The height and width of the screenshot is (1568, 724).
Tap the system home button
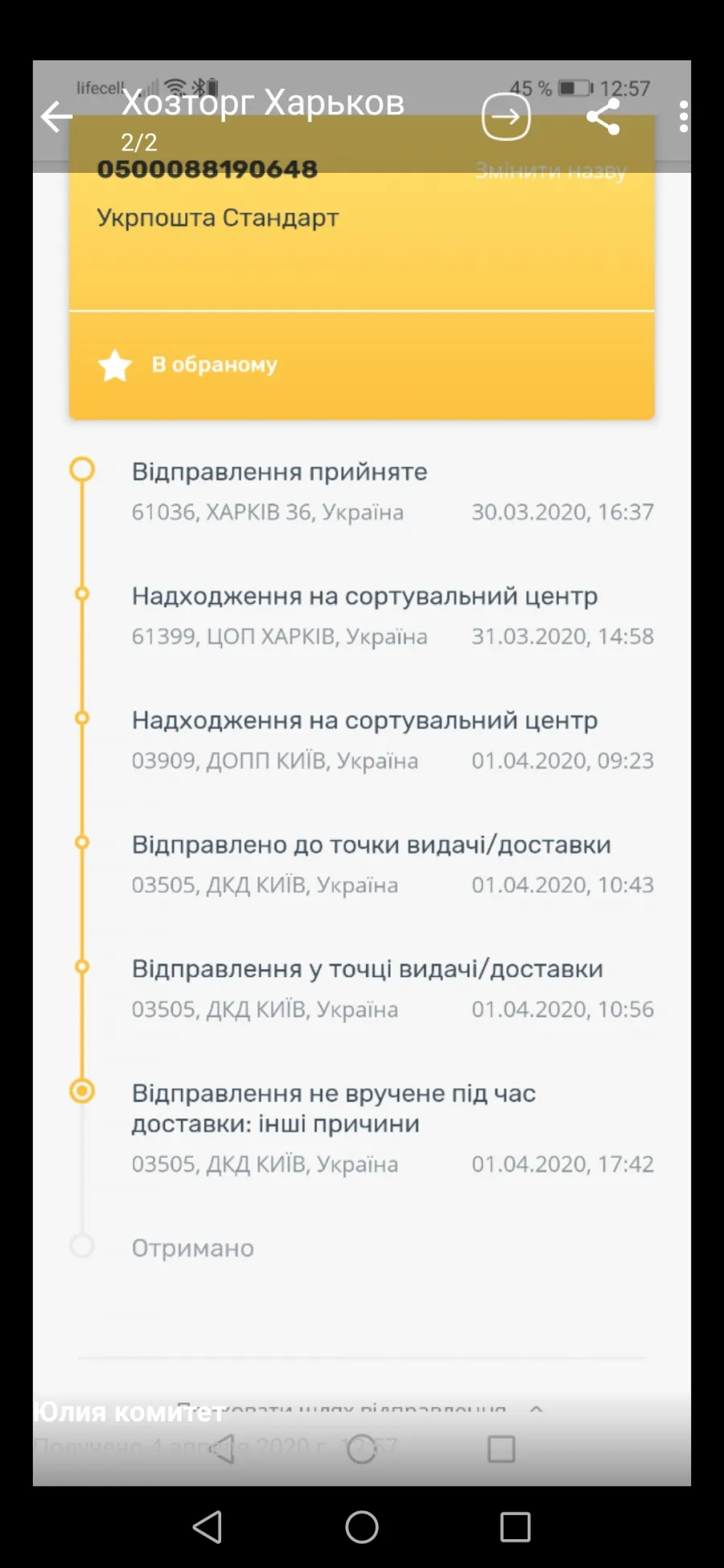tap(361, 1526)
